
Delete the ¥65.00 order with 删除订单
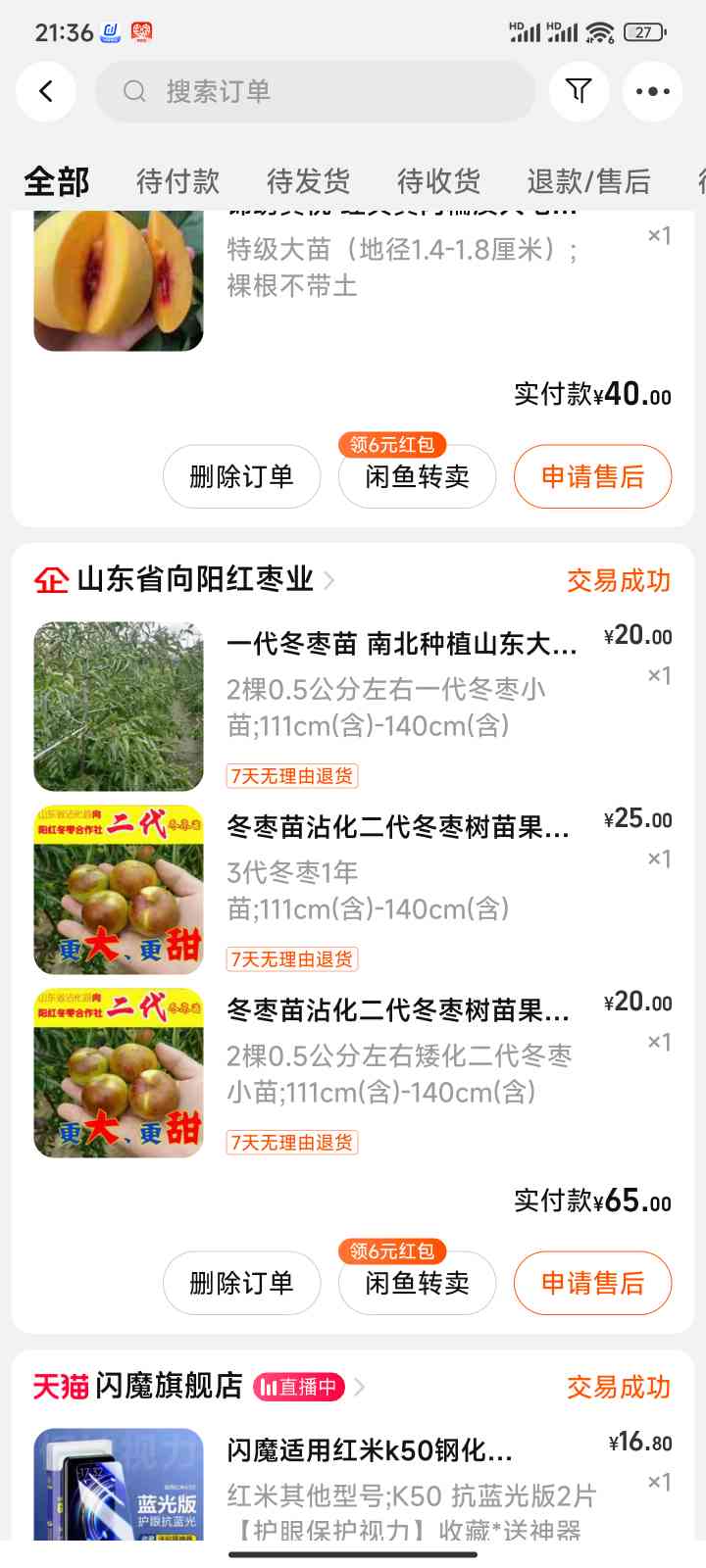241,1283
